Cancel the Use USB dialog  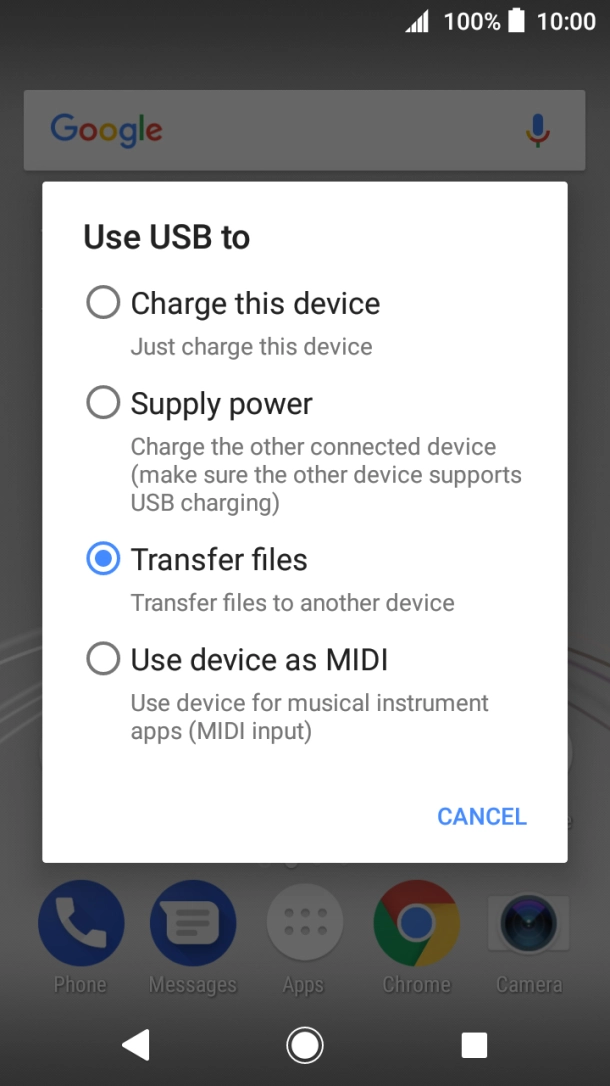481,816
